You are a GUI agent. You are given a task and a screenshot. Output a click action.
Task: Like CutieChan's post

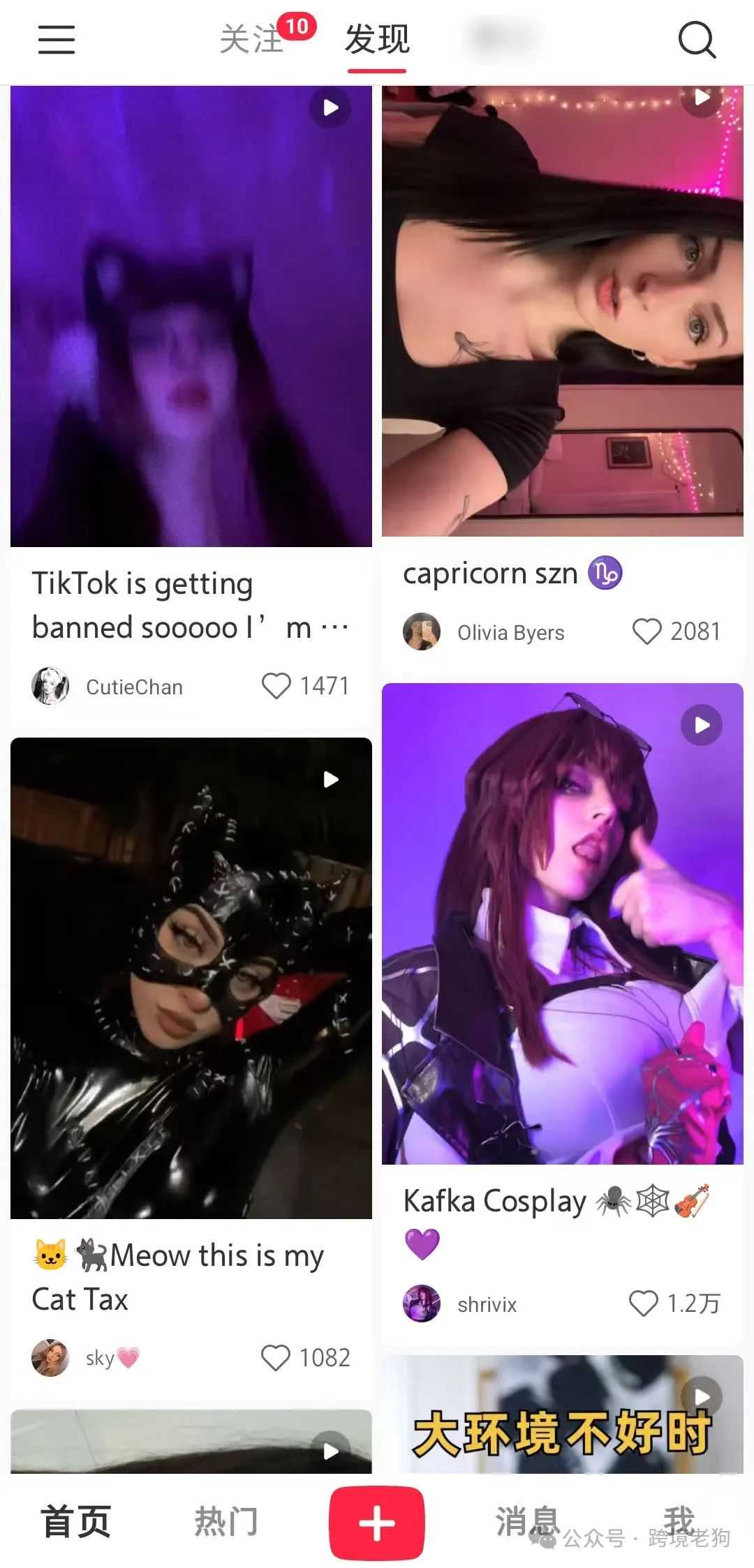(276, 686)
